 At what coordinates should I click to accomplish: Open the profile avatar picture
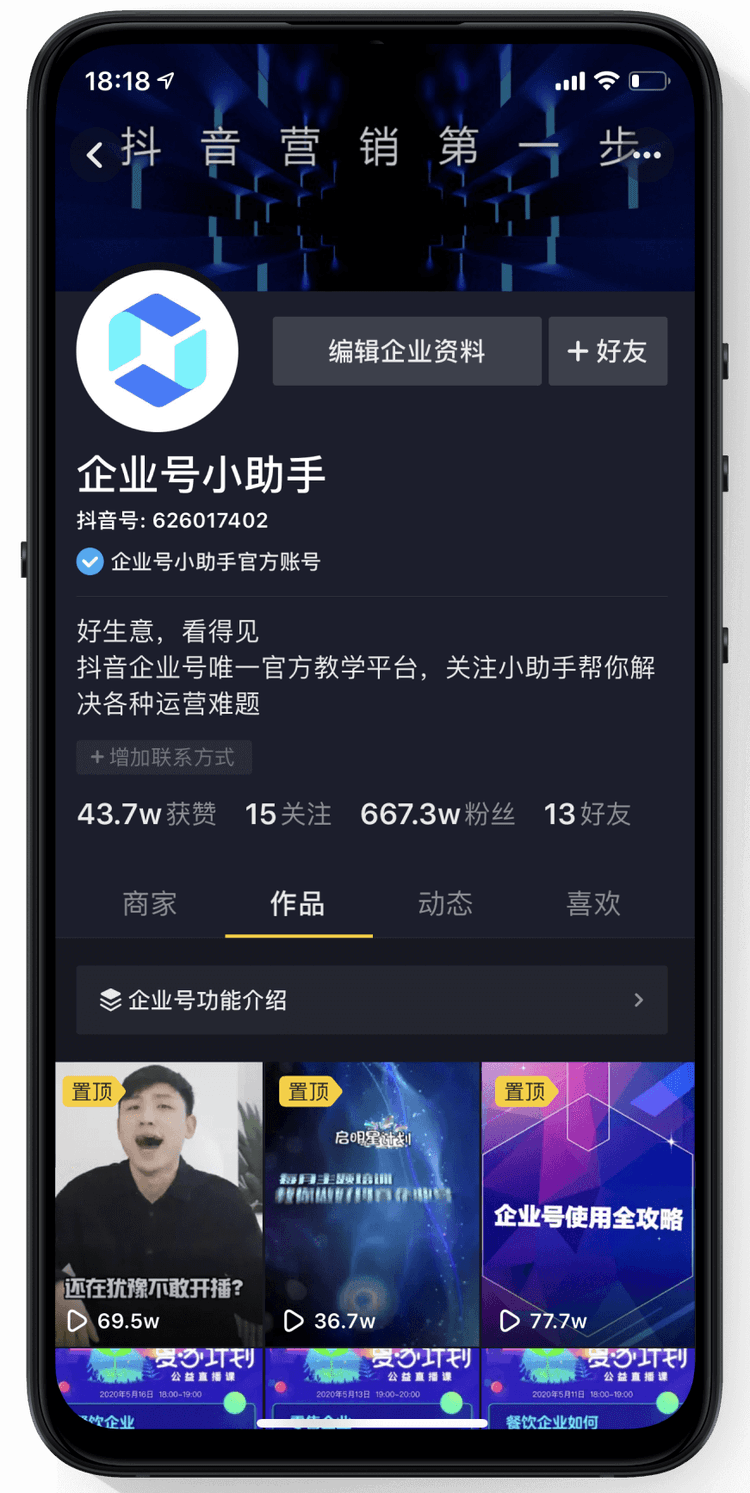pos(157,351)
